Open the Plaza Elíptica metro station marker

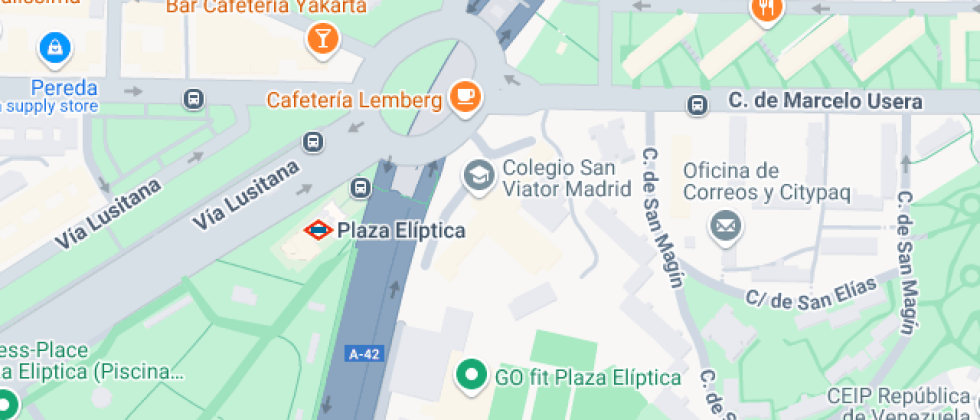(319, 231)
